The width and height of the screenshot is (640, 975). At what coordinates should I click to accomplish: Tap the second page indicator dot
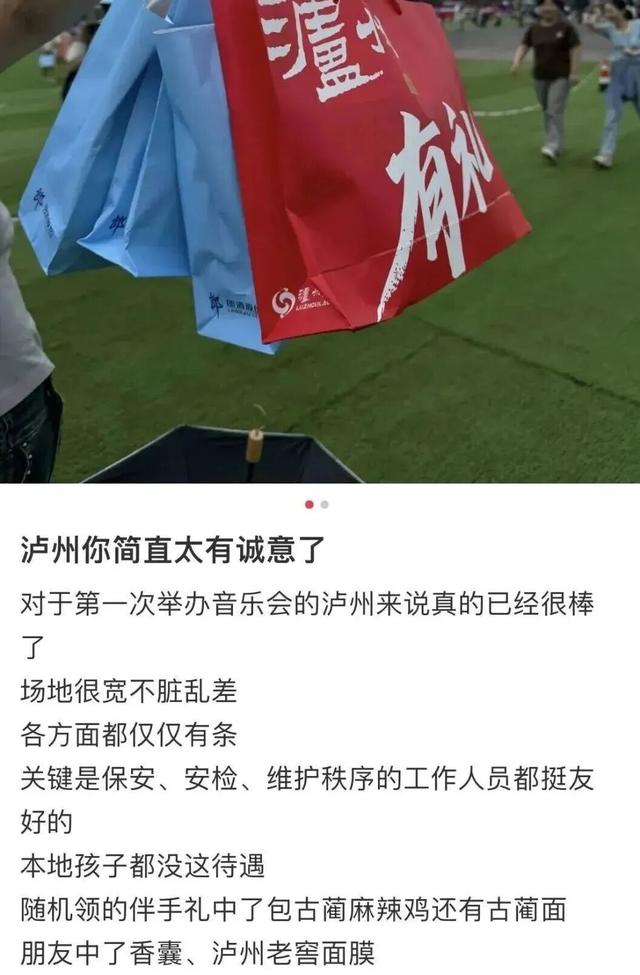[x=325, y=504]
